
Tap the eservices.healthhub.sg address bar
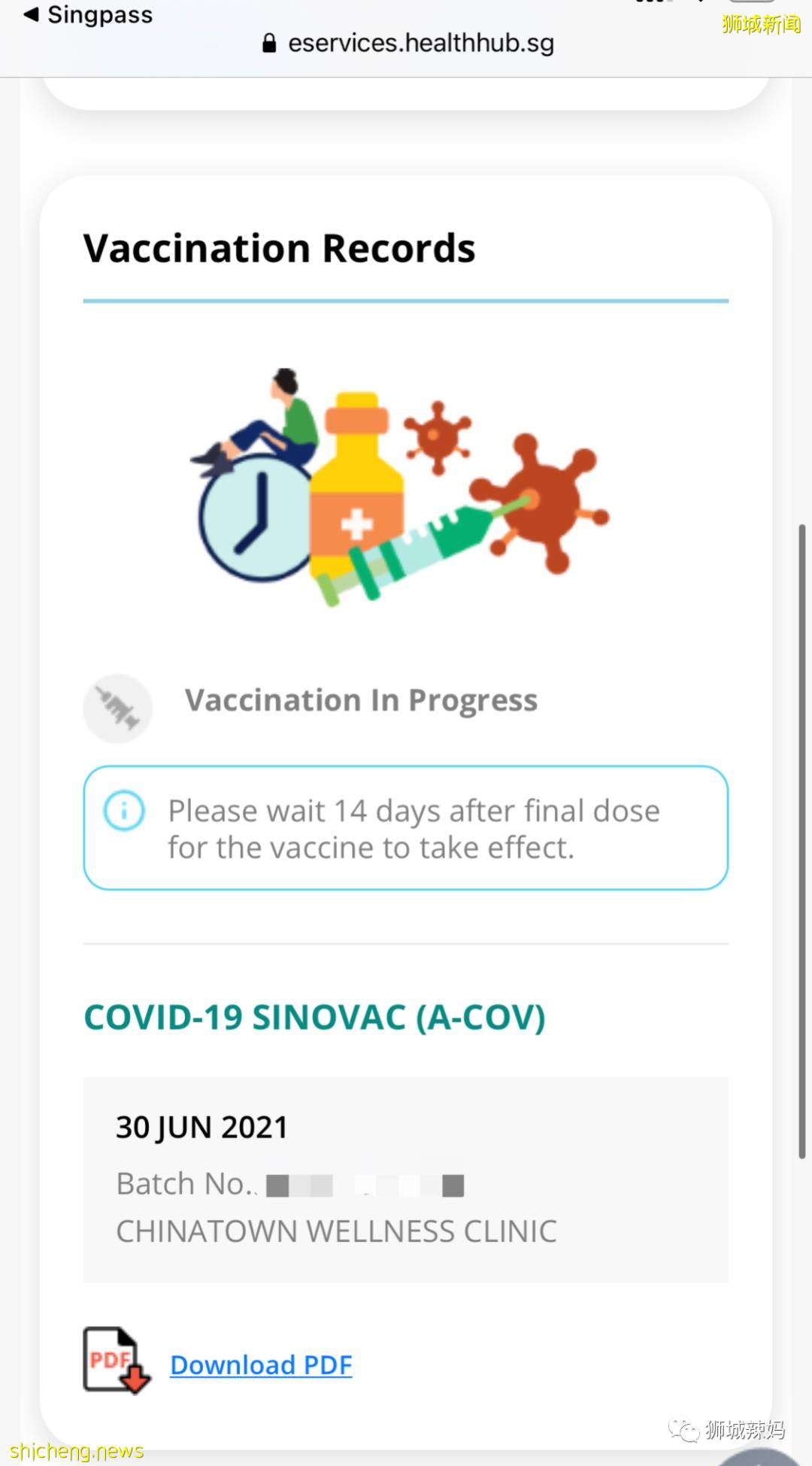click(x=421, y=43)
